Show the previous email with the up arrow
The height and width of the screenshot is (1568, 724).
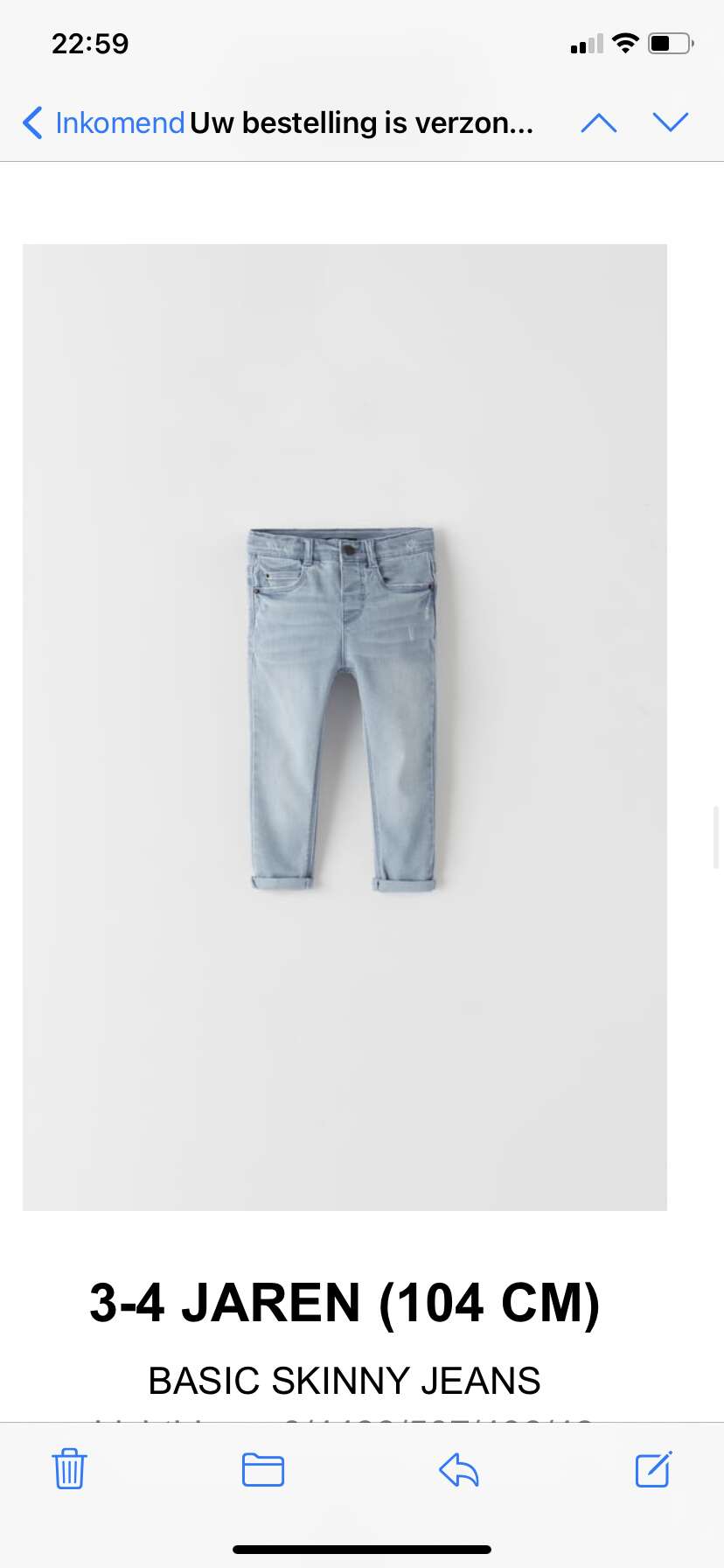click(599, 122)
